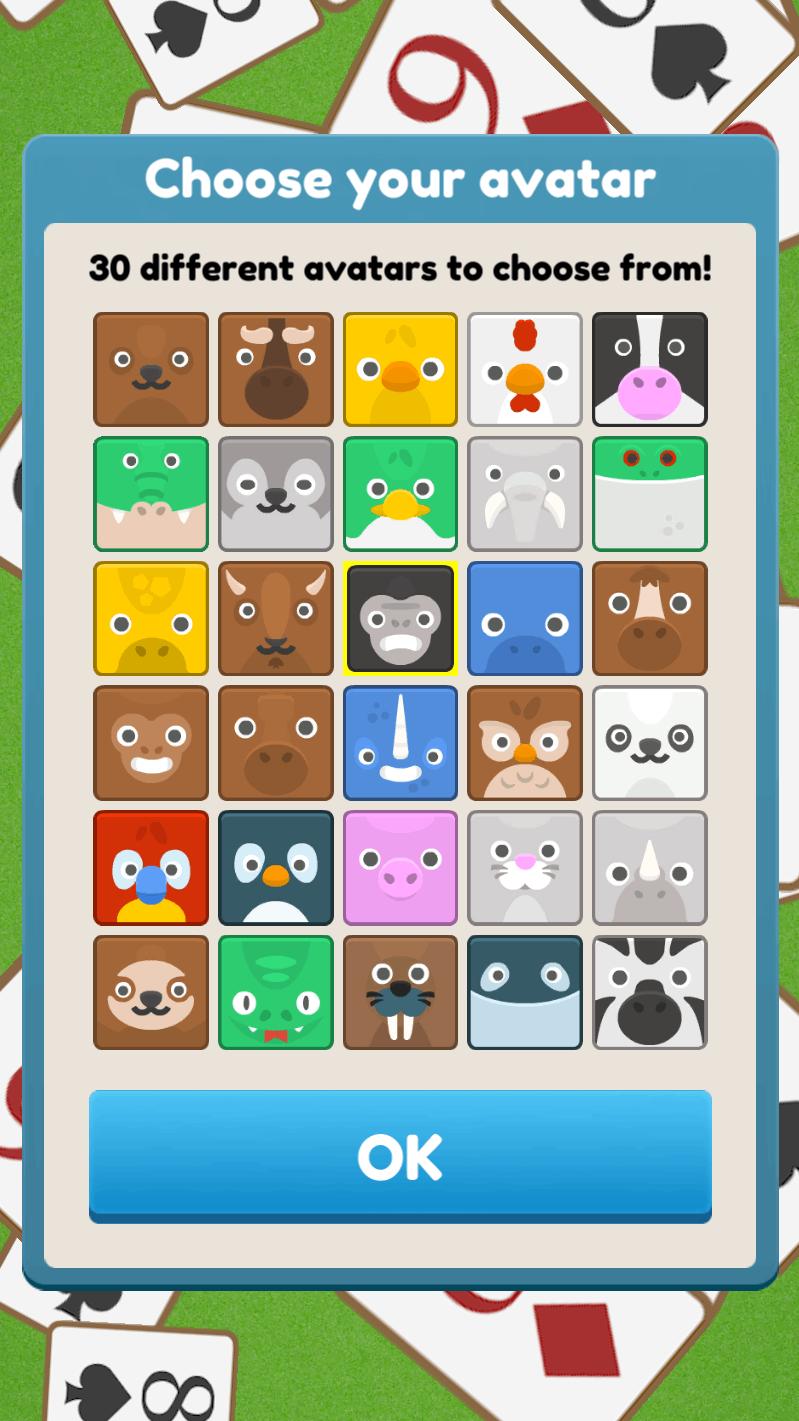Choose the green crocodile avatar
Image resolution: width=799 pixels, height=1421 pixels.
pyautogui.click(x=151, y=494)
